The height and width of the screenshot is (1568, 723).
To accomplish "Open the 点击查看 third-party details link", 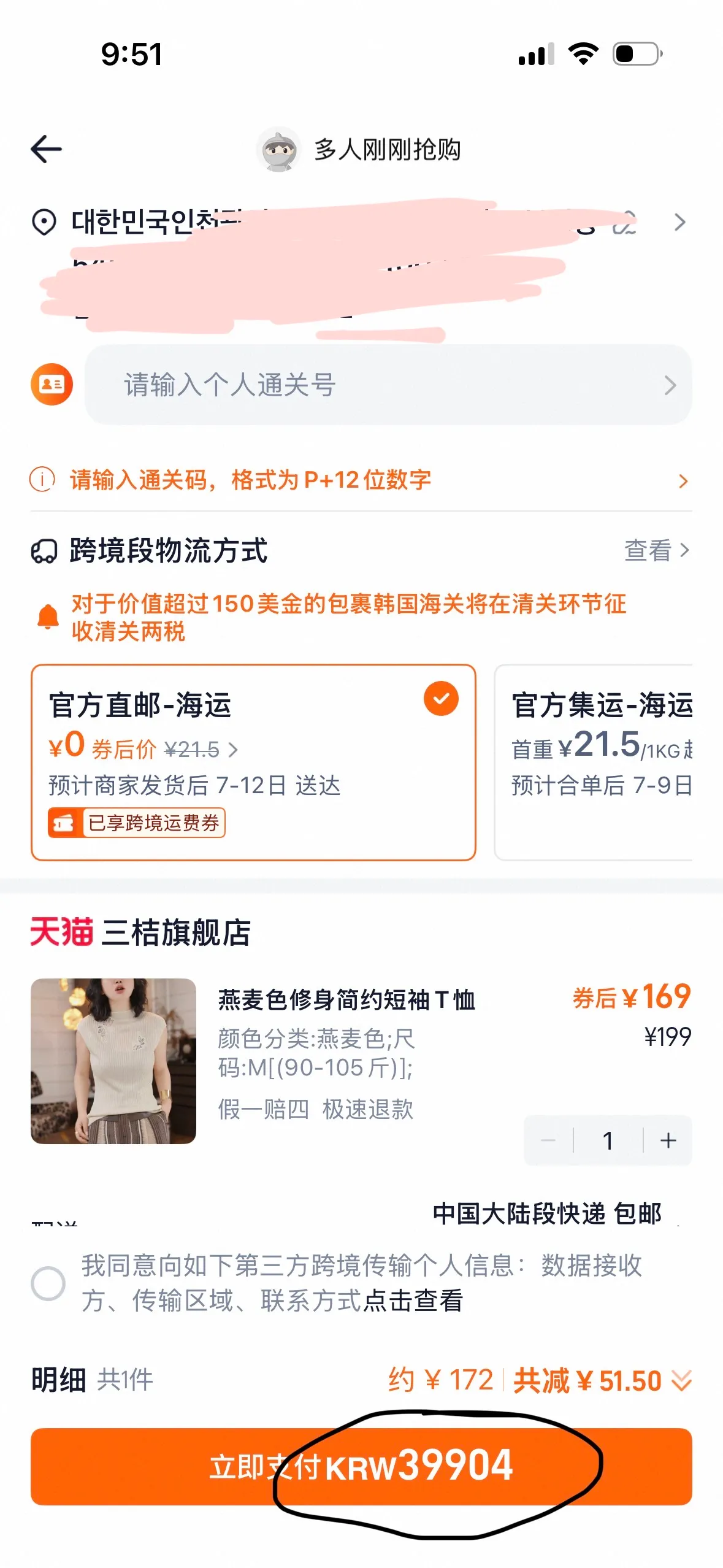I will (x=413, y=1301).
